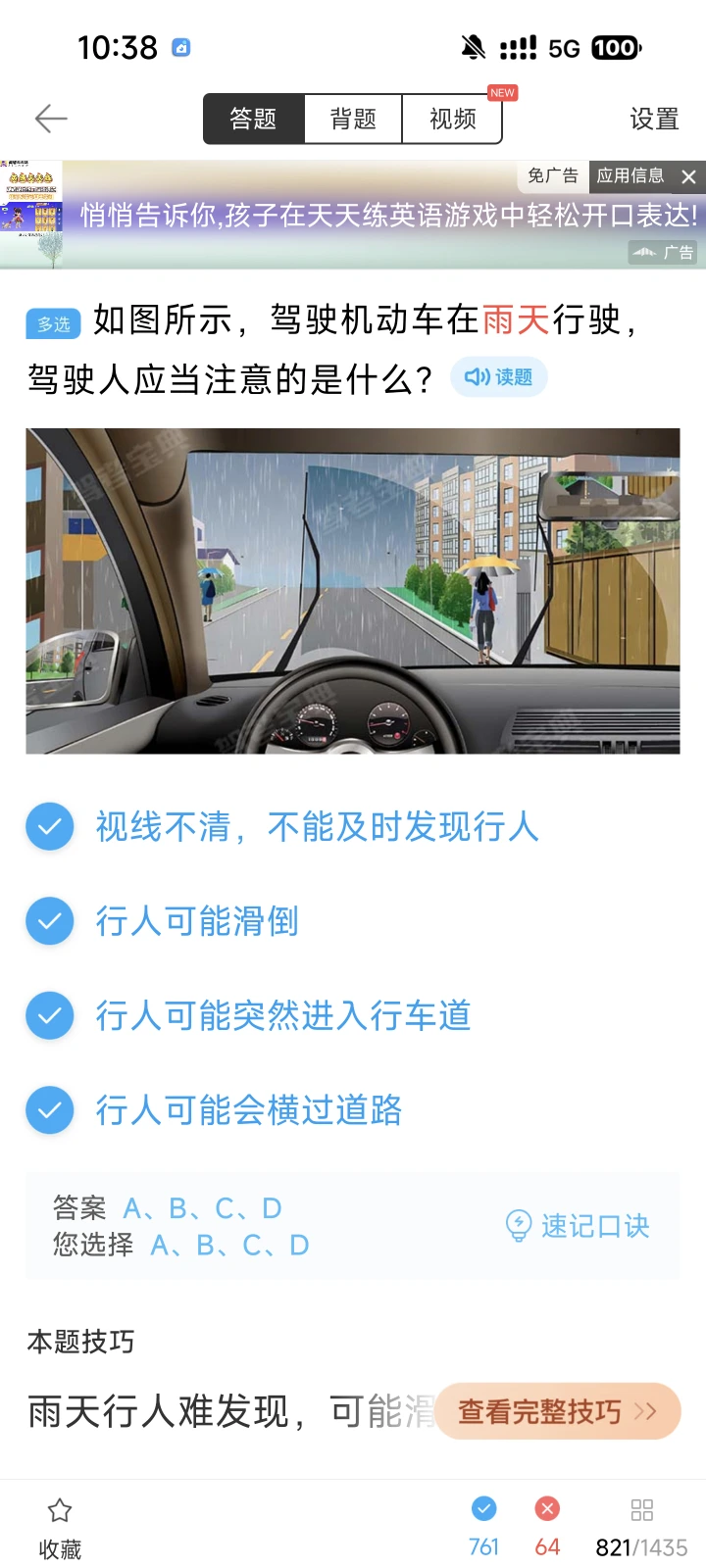Go back using the top-left arrow
Viewport: 706px width, 1568px height.
(51, 119)
